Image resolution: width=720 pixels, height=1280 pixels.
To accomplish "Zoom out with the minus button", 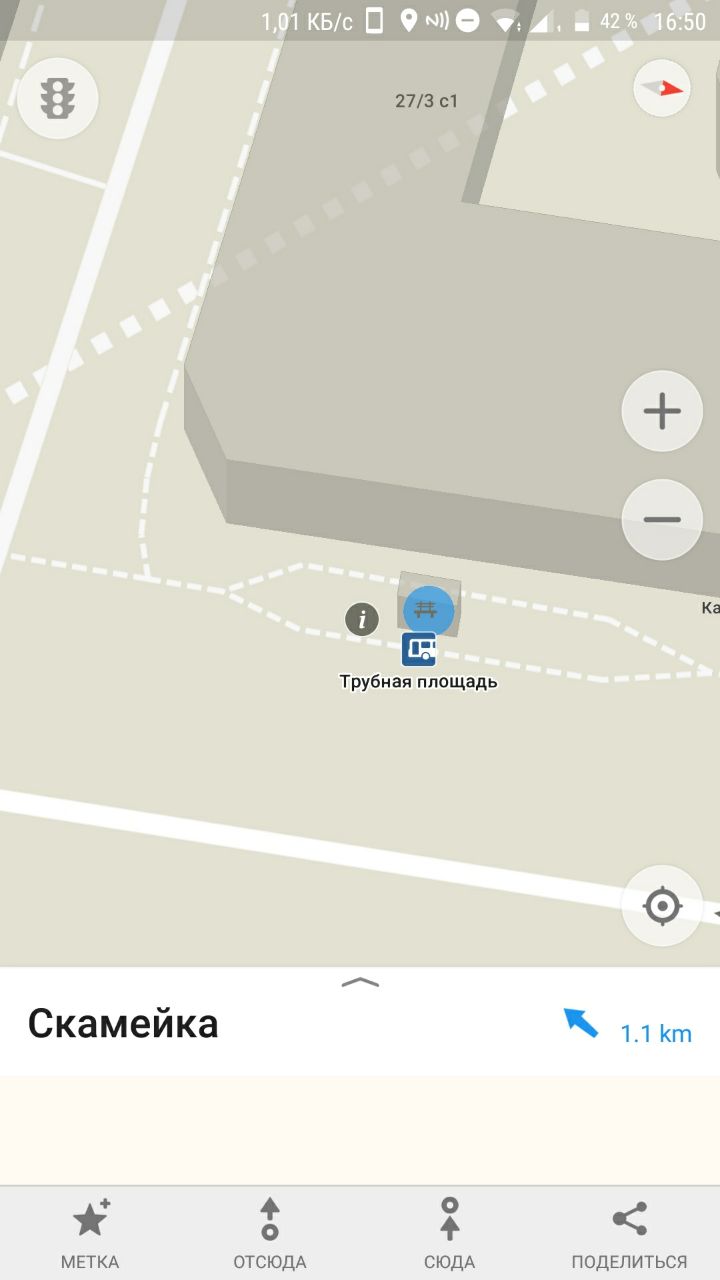I will pyautogui.click(x=662, y=520).
